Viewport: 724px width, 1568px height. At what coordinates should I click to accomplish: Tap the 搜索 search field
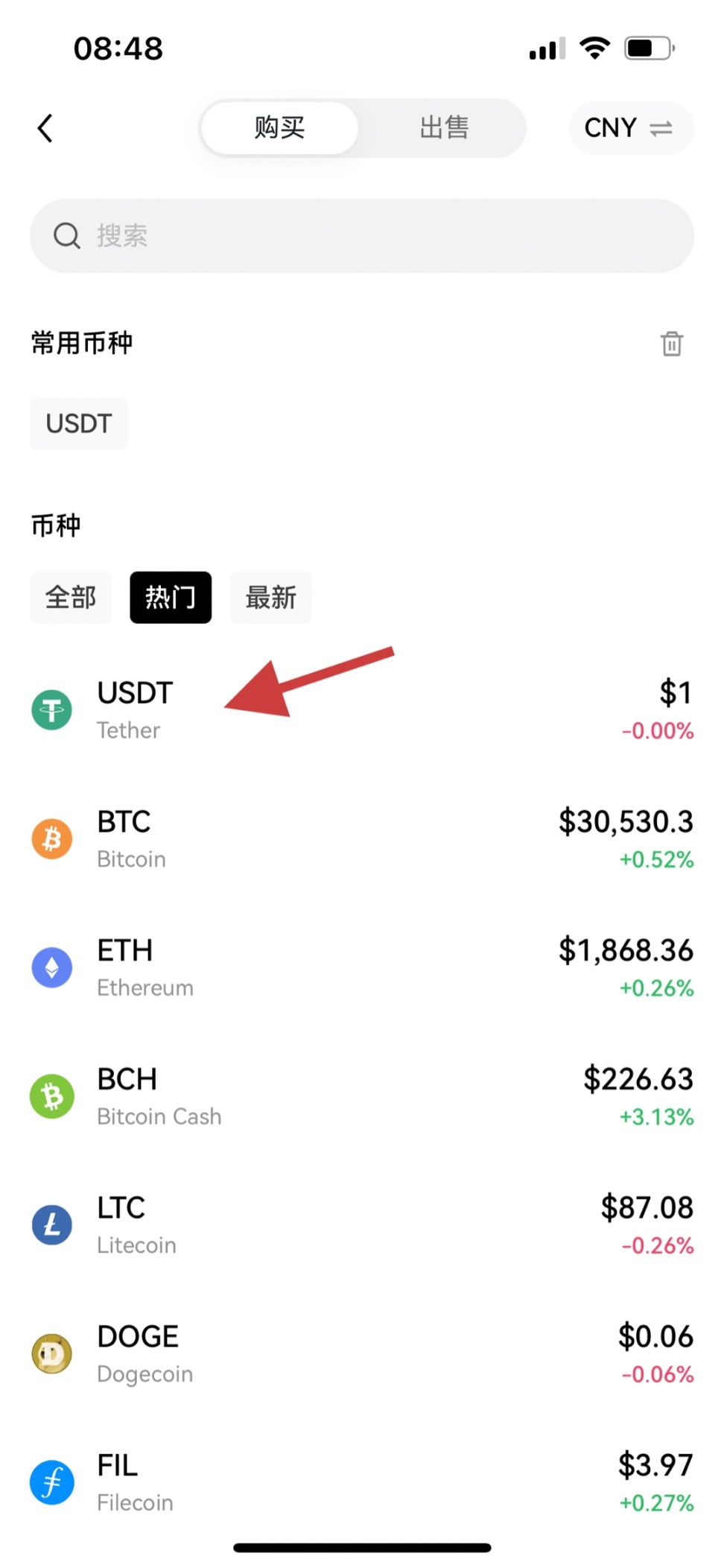pyautogui.click(x=362, y=235)
